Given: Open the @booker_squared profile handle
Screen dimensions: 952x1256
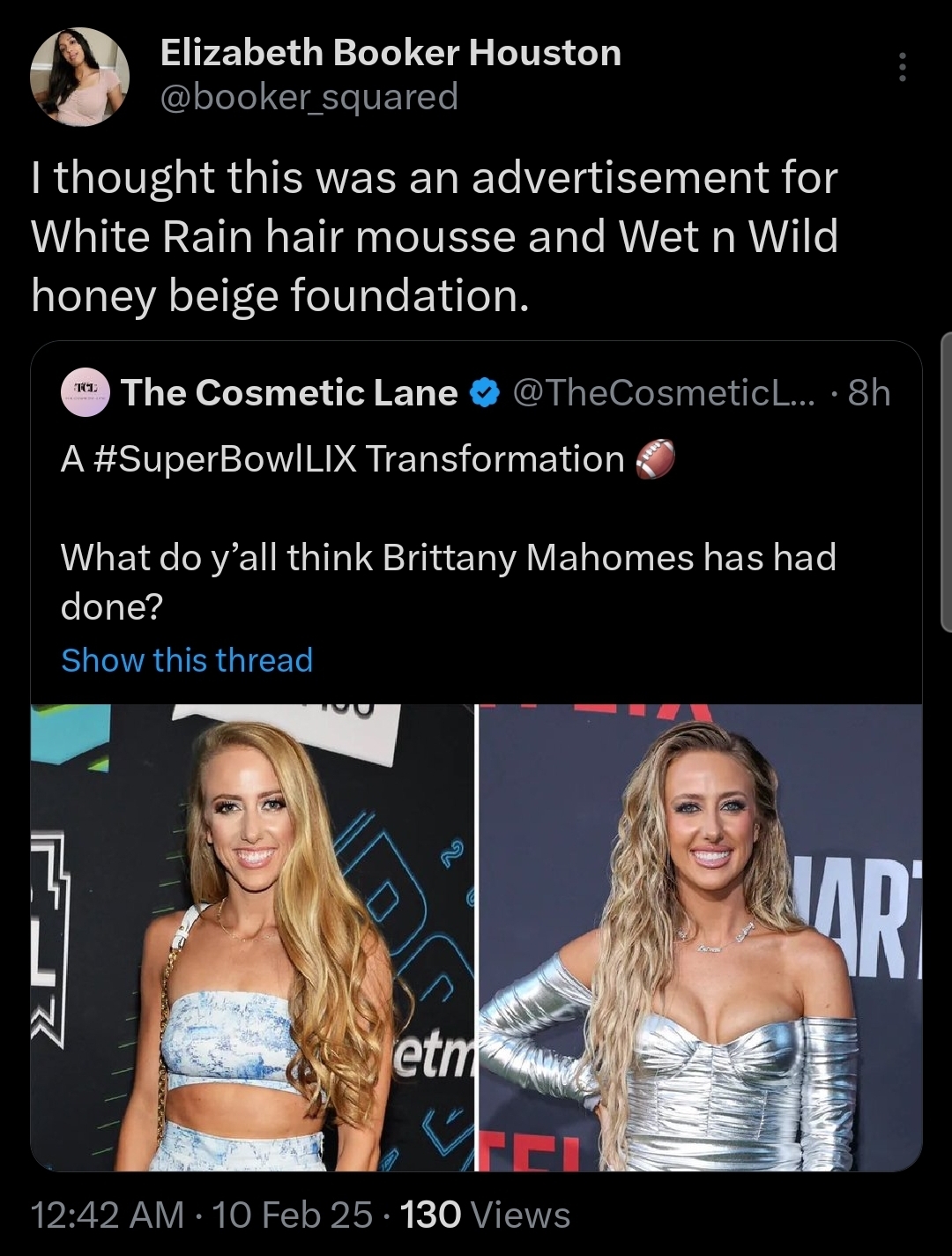Looking at the screenshot, I should point(309,96).
